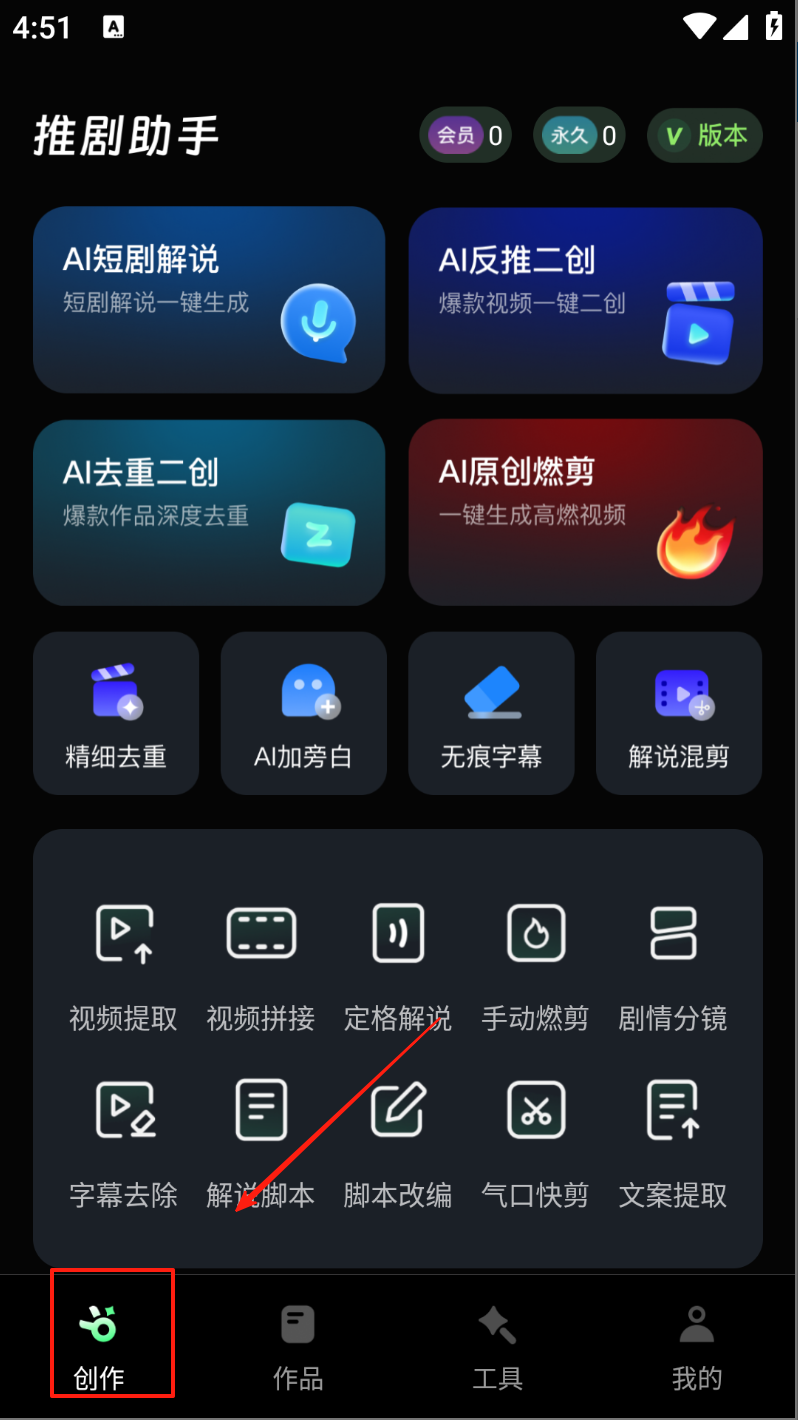This screenshot has height=1420, width=798.
Task: Go to the 我的 tab
Action: (696, 1346)
